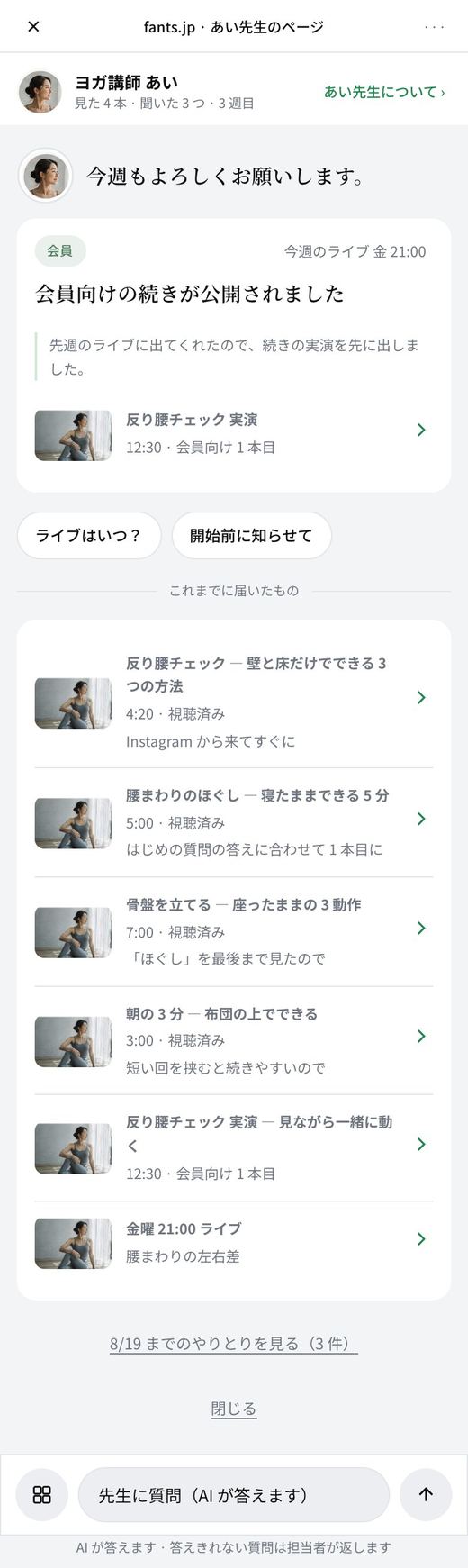Tap the 閉じる link
The width and height of the screenshot is (468, 1568).
point(234,1409)
